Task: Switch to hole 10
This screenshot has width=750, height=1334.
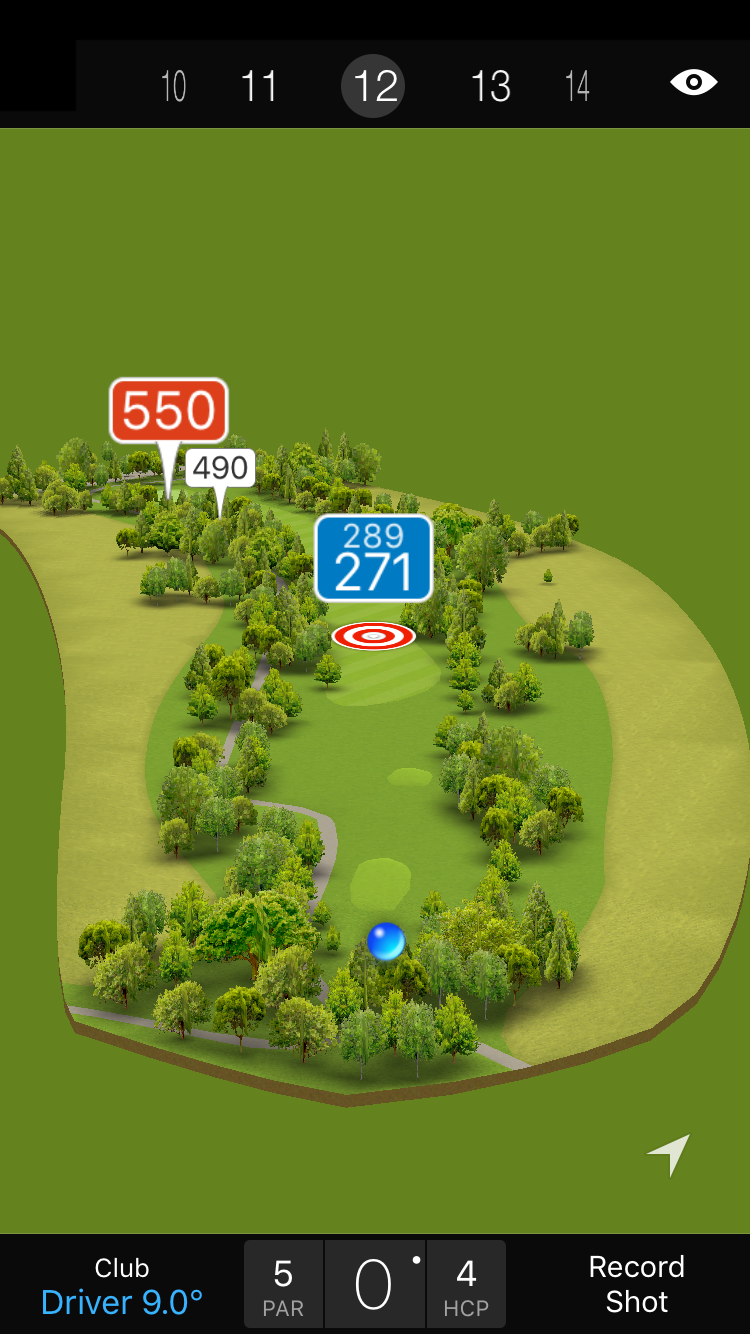Action: 173,87
